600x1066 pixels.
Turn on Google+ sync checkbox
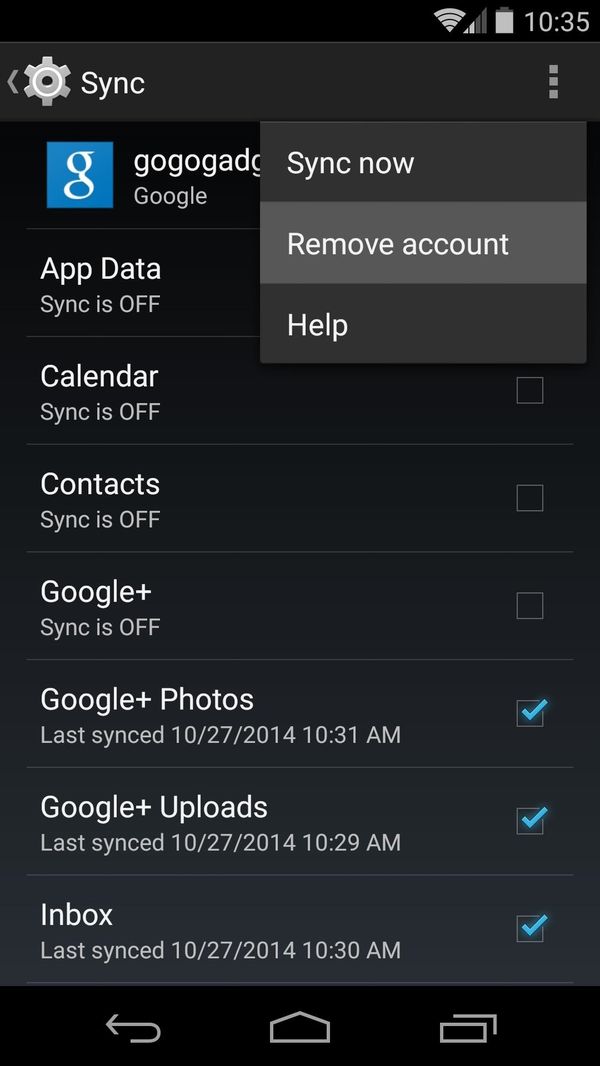click(529, 606)
